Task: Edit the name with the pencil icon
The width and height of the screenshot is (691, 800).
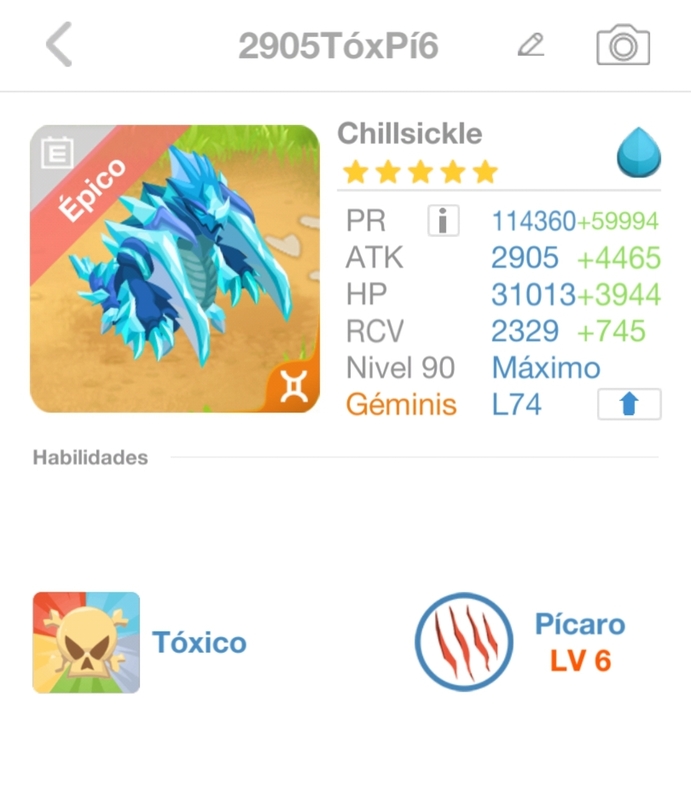Action: 531,45
